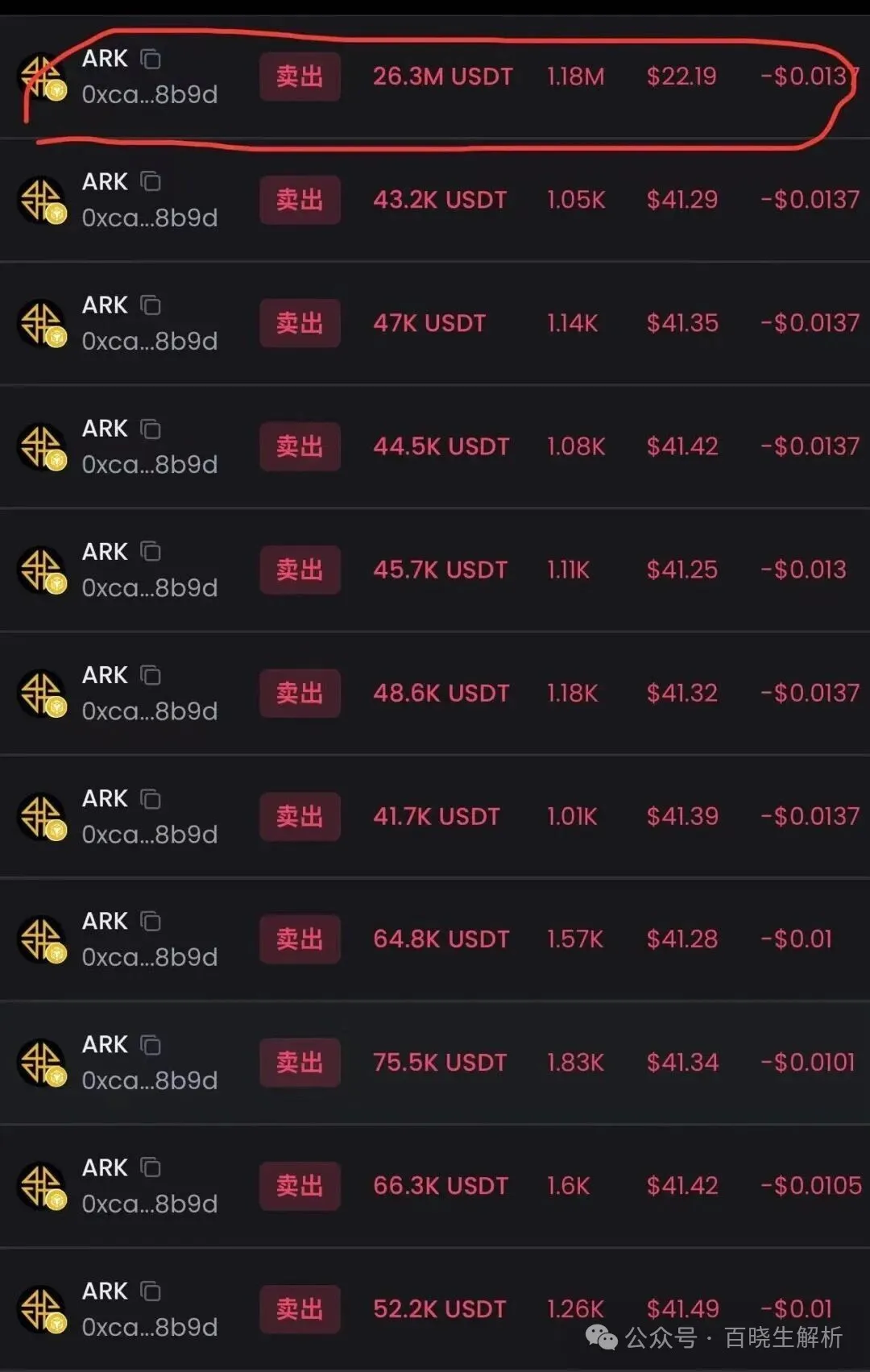Select the 1.18M quantity on the circled row

click(x=576, y=77)
